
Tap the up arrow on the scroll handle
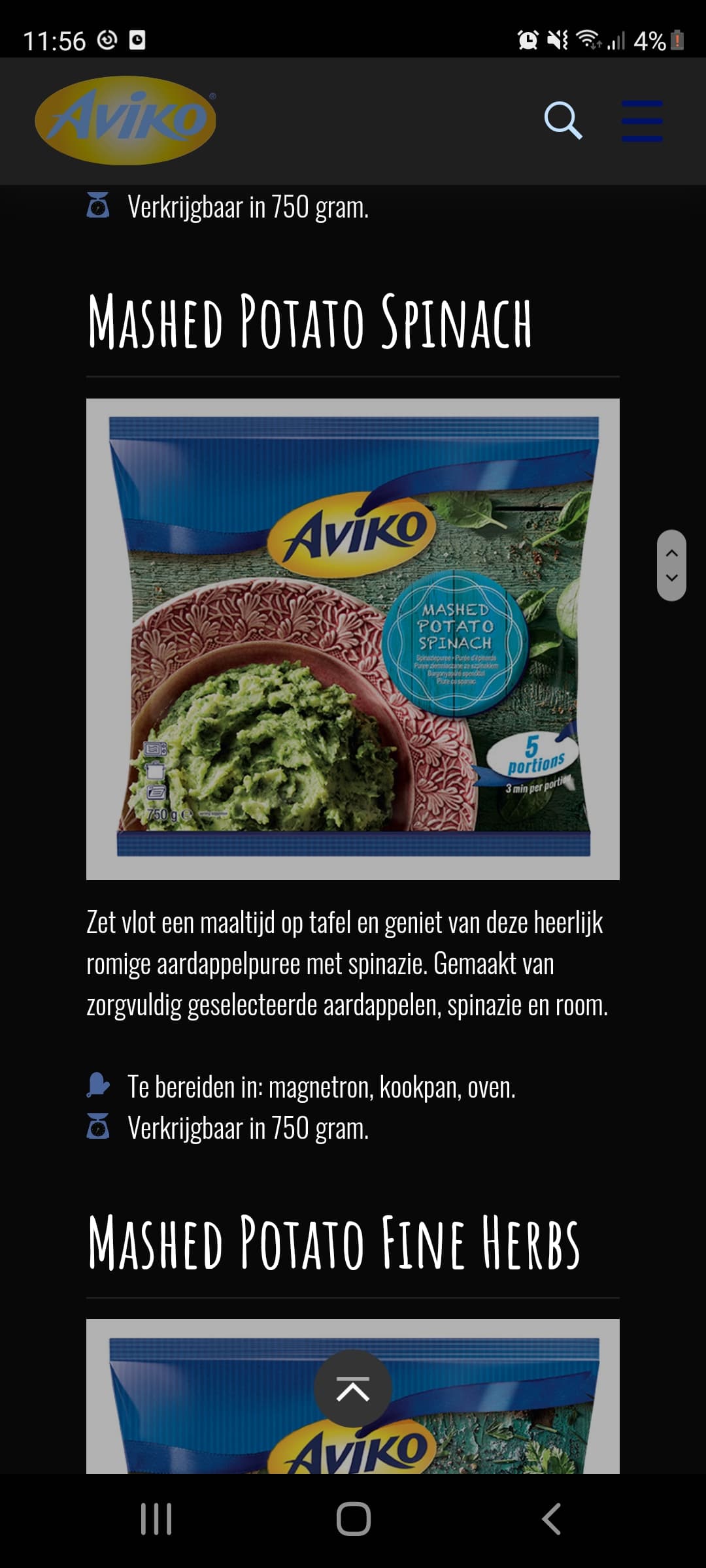tap(671, 553)
